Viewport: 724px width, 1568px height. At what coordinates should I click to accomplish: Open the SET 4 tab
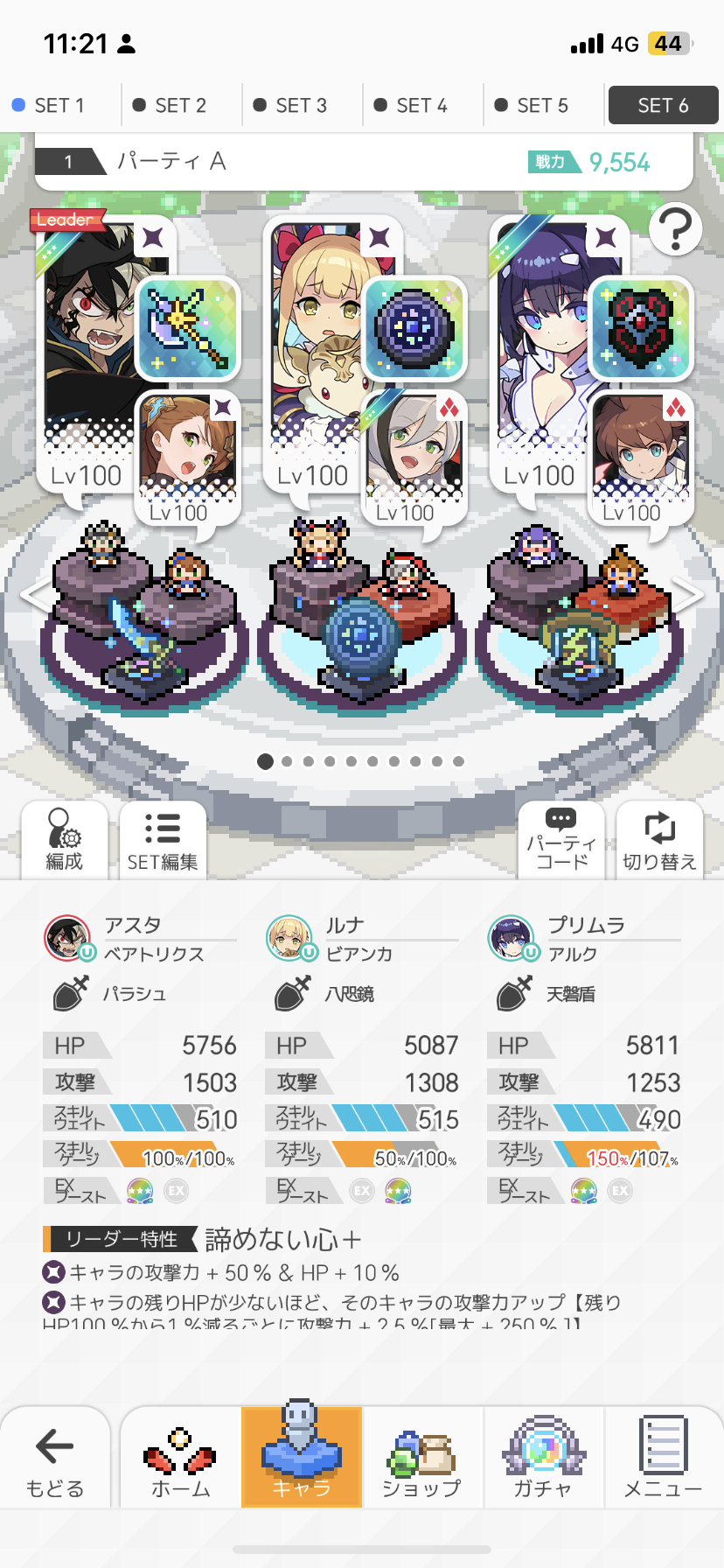413,106
